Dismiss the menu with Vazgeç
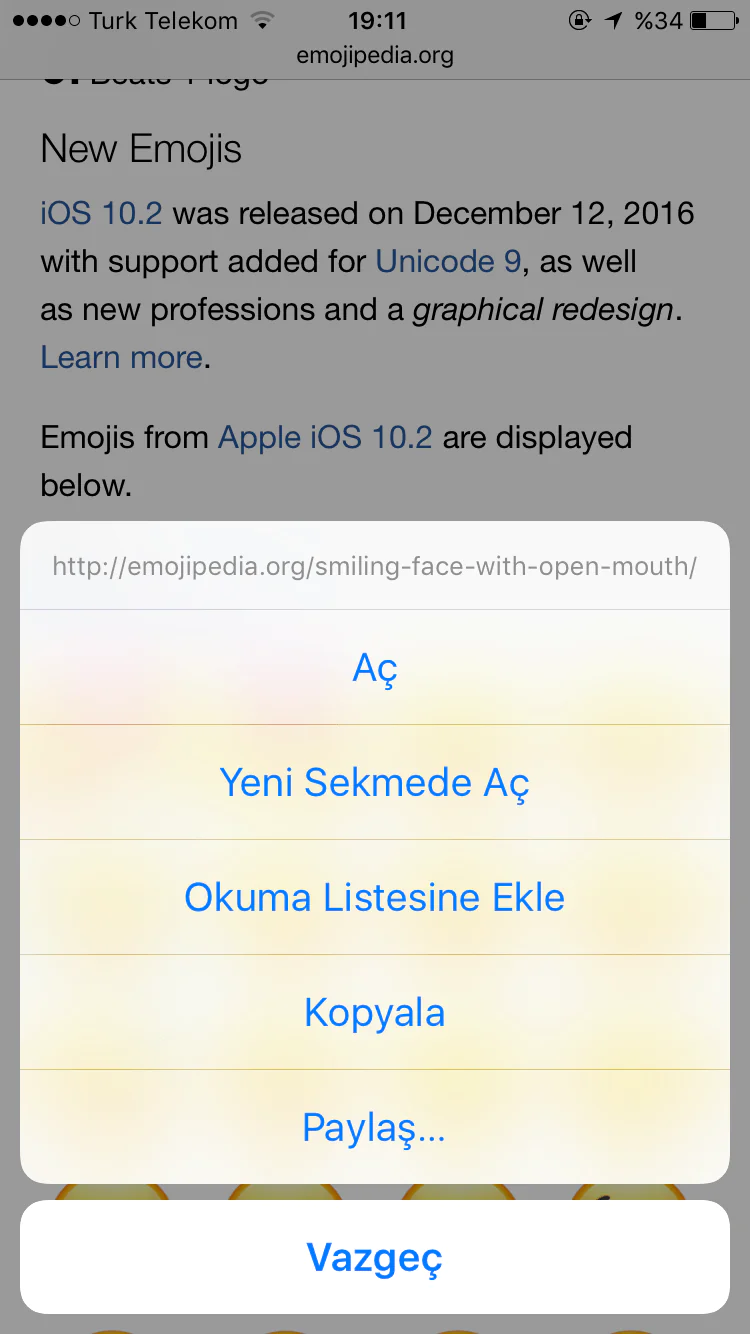Image resolution: width=750 pixels, height=1334 pixels. (375, 1258)
